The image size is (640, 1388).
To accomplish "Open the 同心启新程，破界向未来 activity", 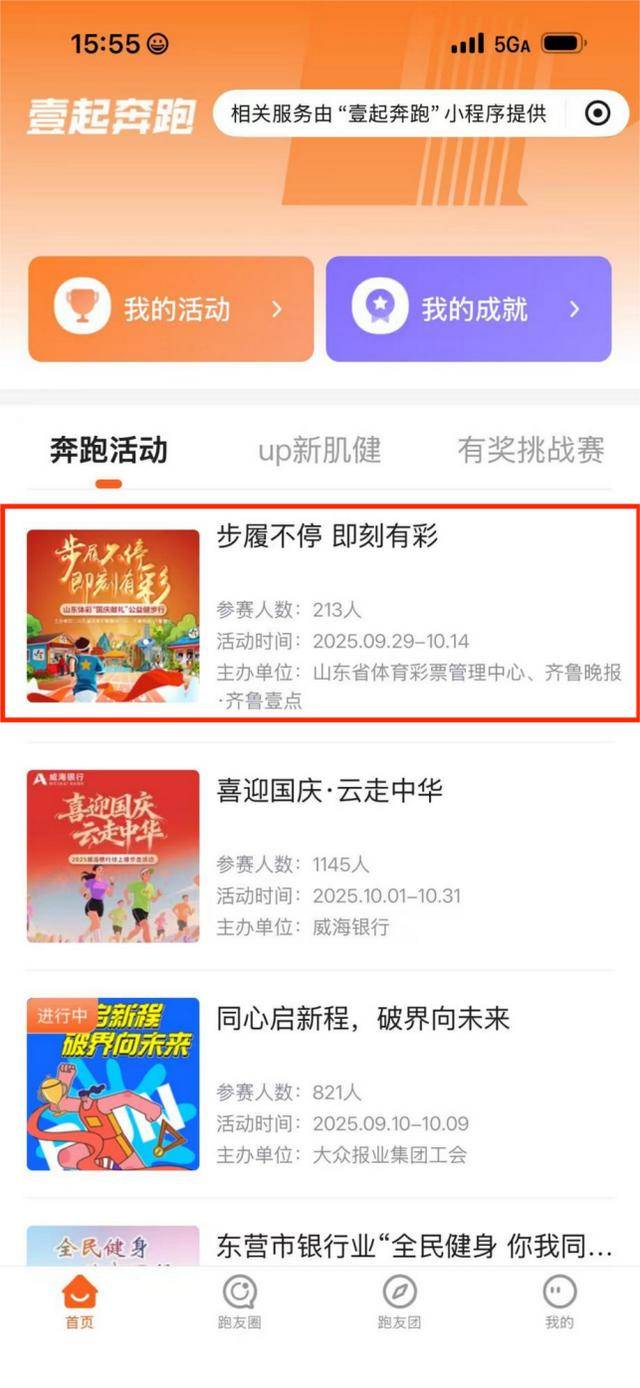I will pos(320,1084).
